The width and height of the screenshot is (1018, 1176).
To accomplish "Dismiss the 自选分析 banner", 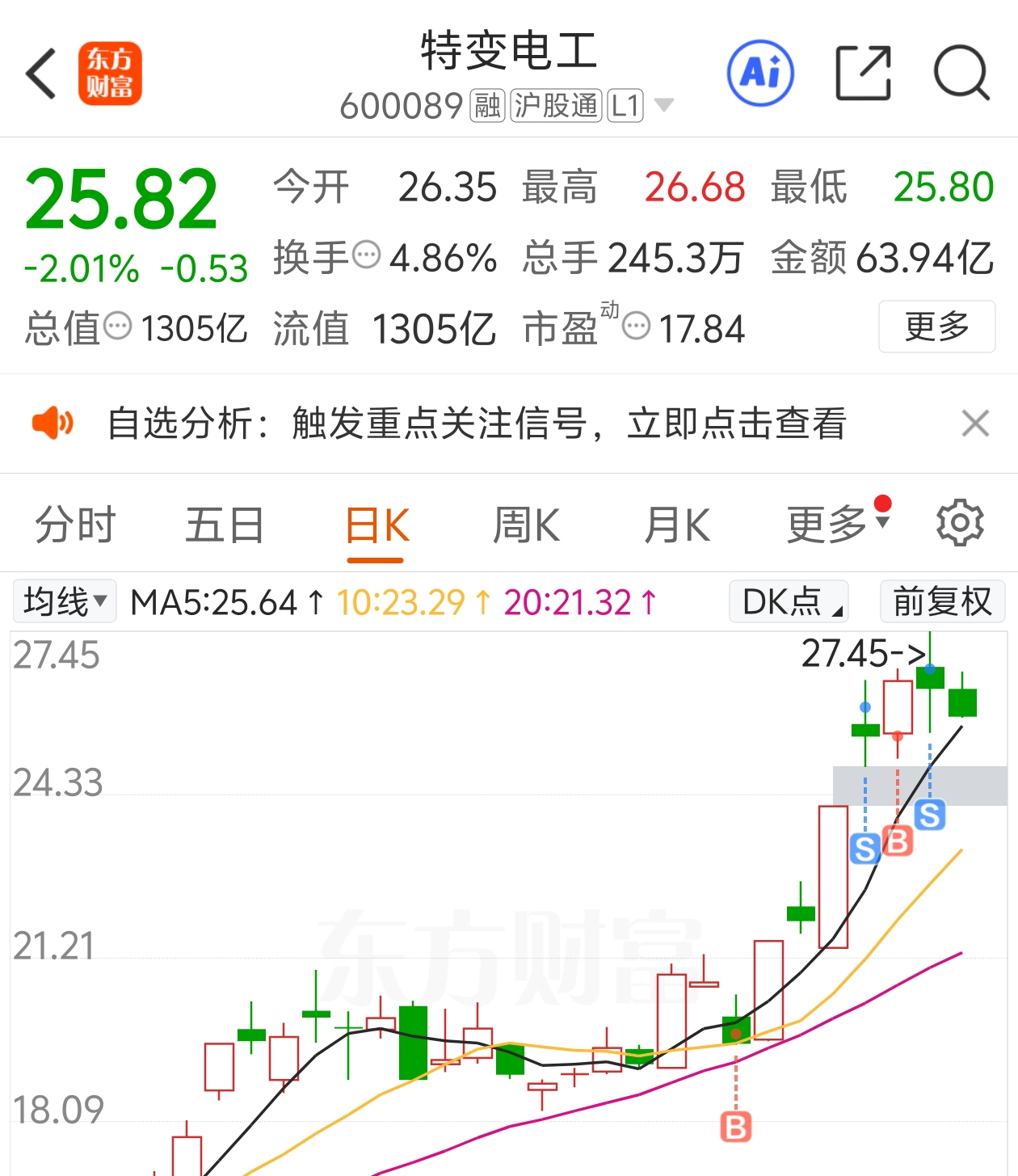I will tap(975, 424).
